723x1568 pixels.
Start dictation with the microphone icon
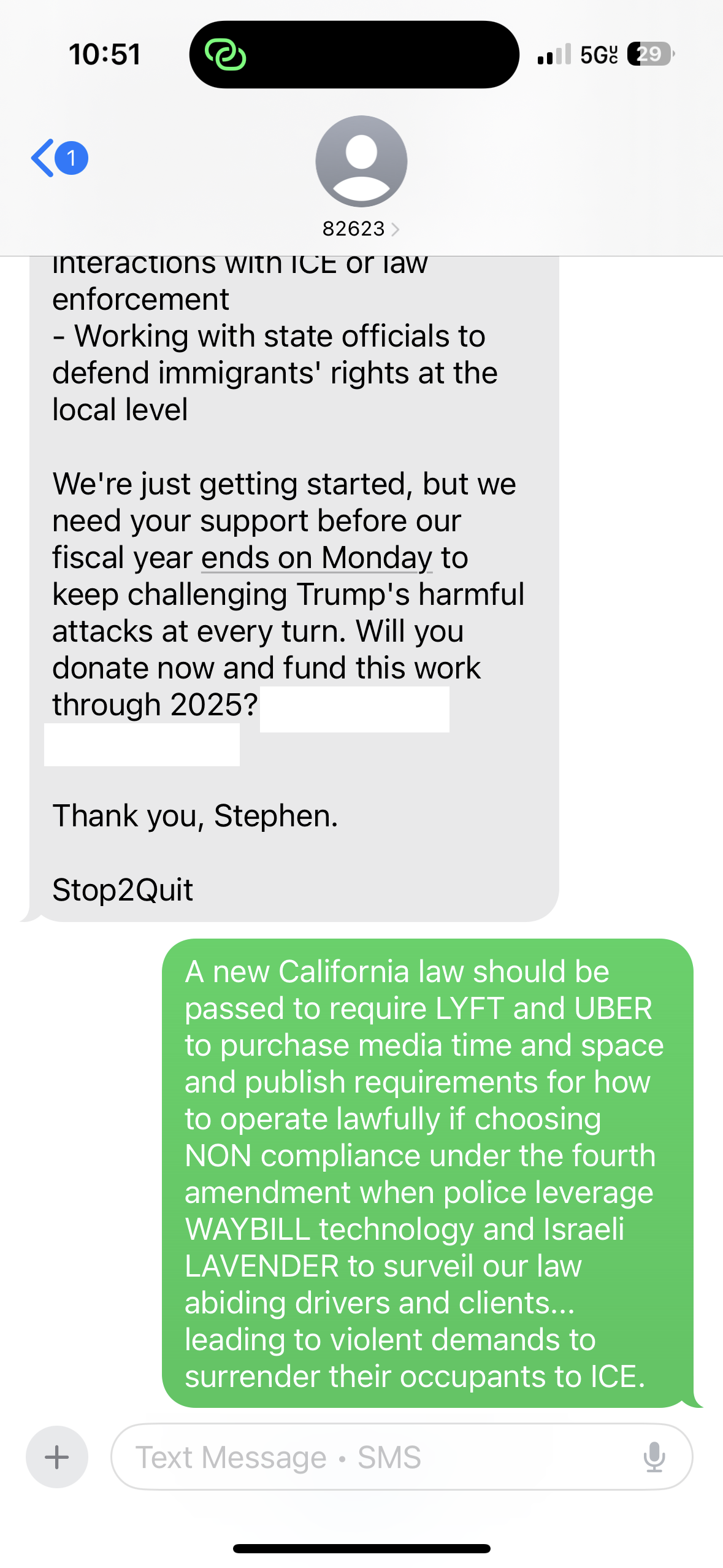coord(654,1457)
